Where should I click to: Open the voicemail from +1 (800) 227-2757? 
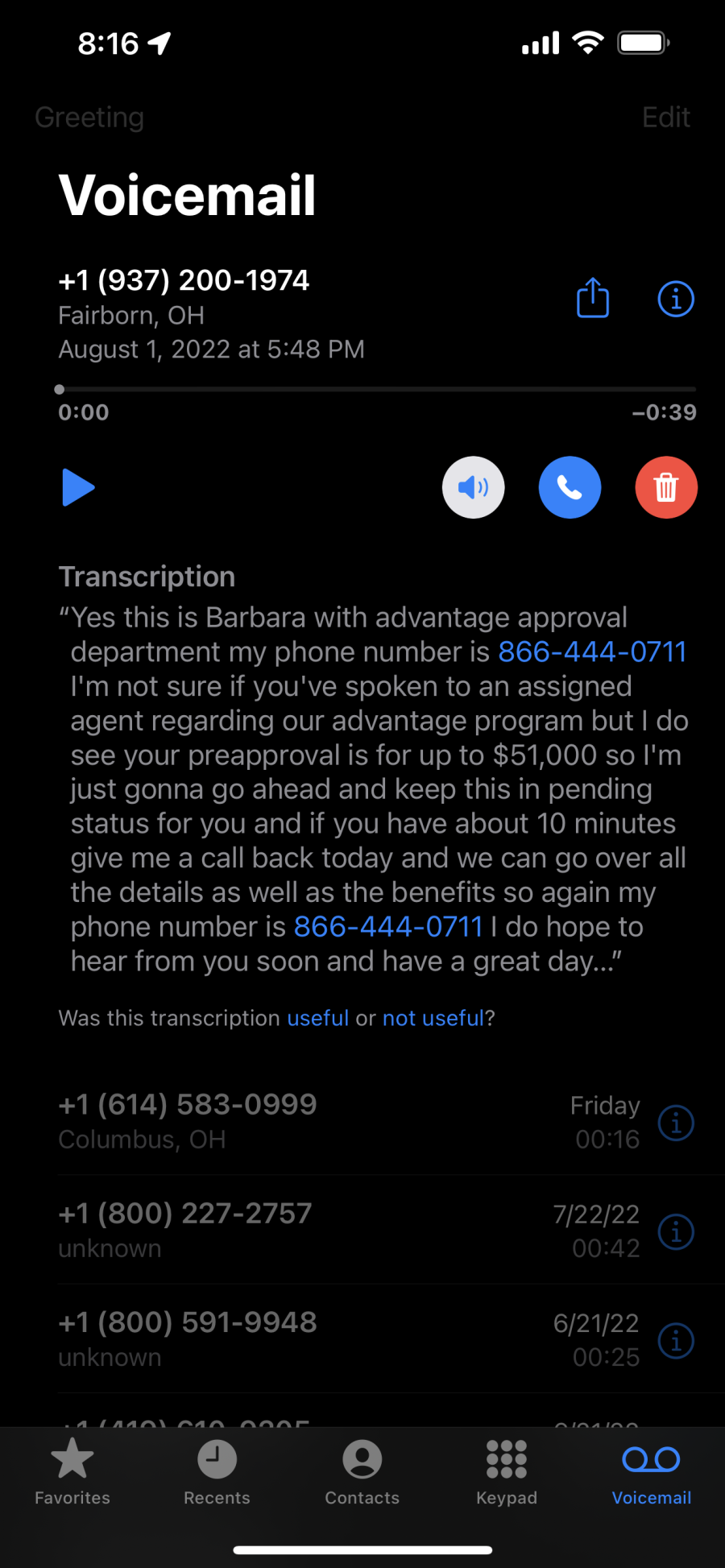click(350, 1230)
